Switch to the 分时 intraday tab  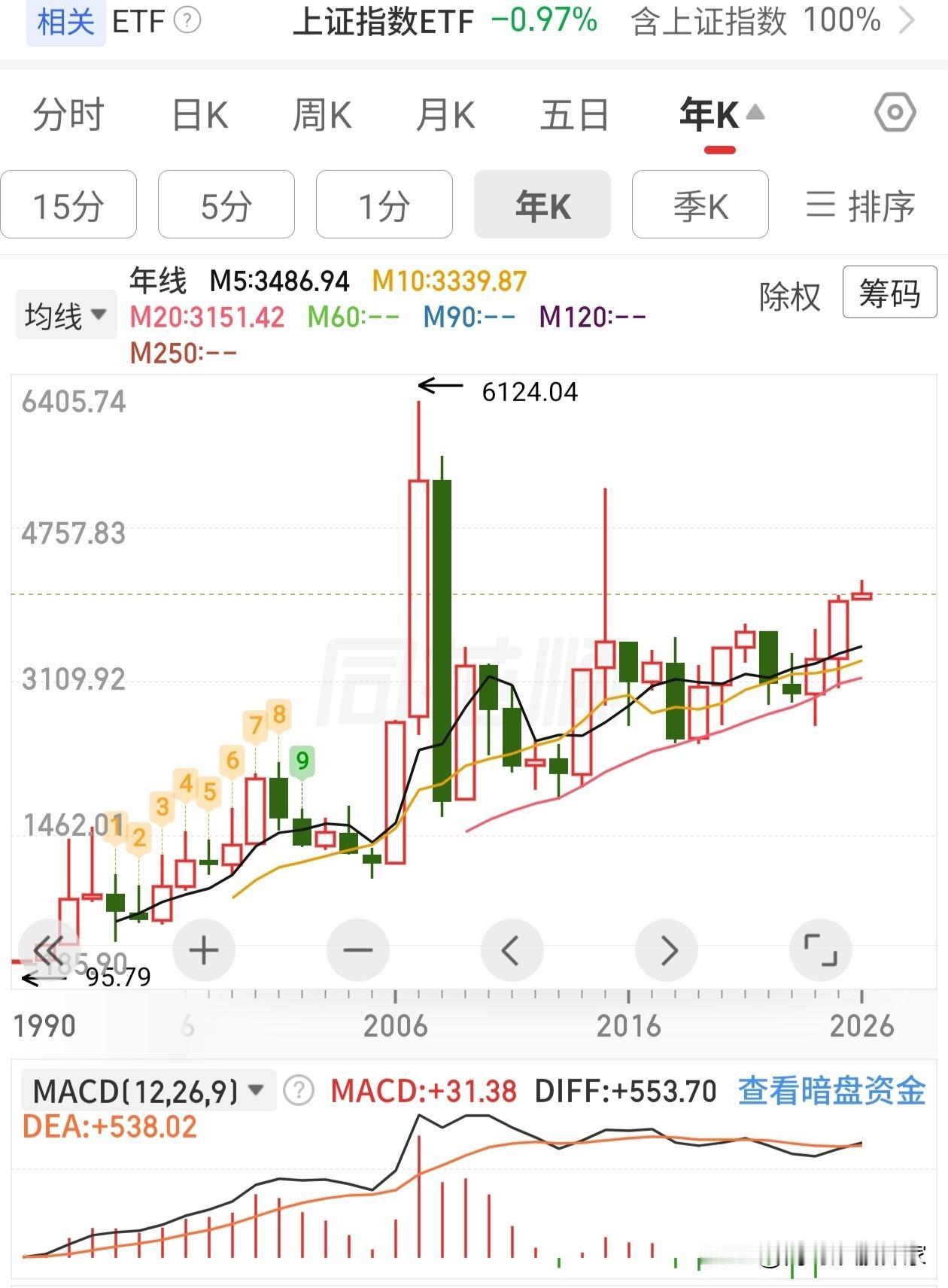pyautogui.click(x=66, y=115)
